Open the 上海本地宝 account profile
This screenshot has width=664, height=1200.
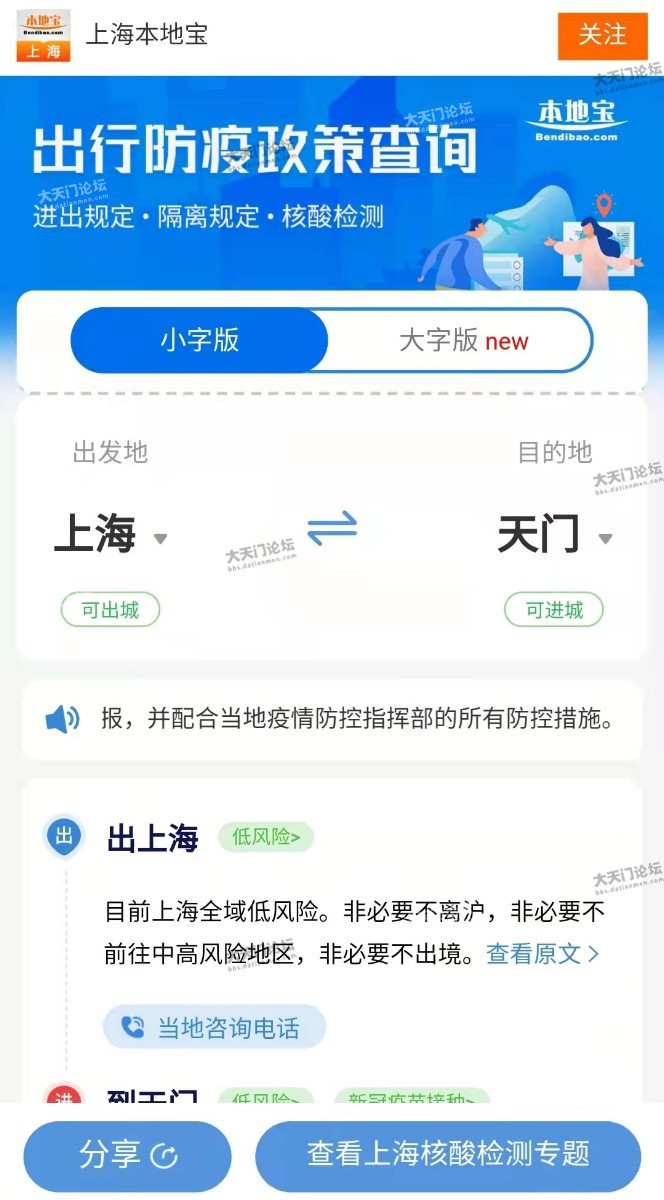coord(146,34)
